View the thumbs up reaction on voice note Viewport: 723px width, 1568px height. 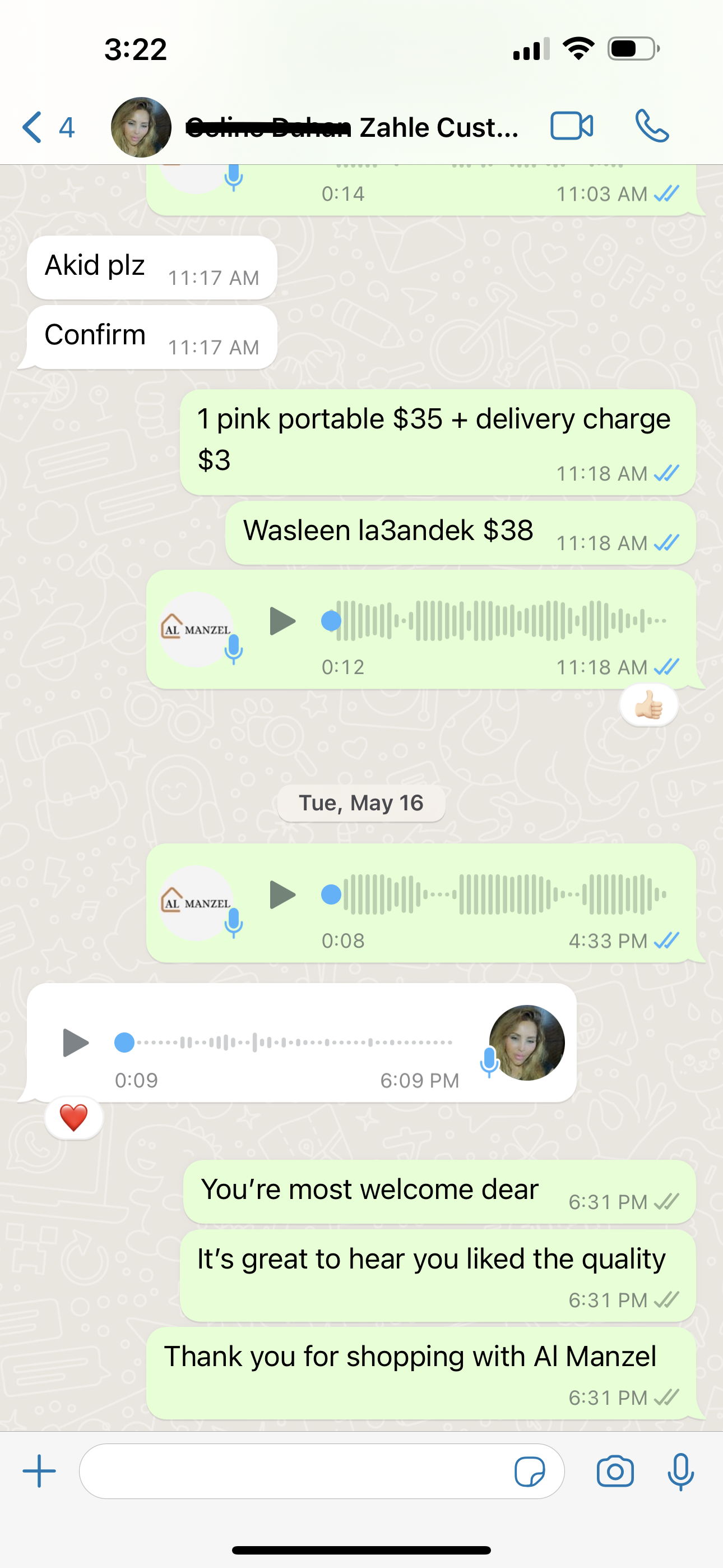pos(649,706)
